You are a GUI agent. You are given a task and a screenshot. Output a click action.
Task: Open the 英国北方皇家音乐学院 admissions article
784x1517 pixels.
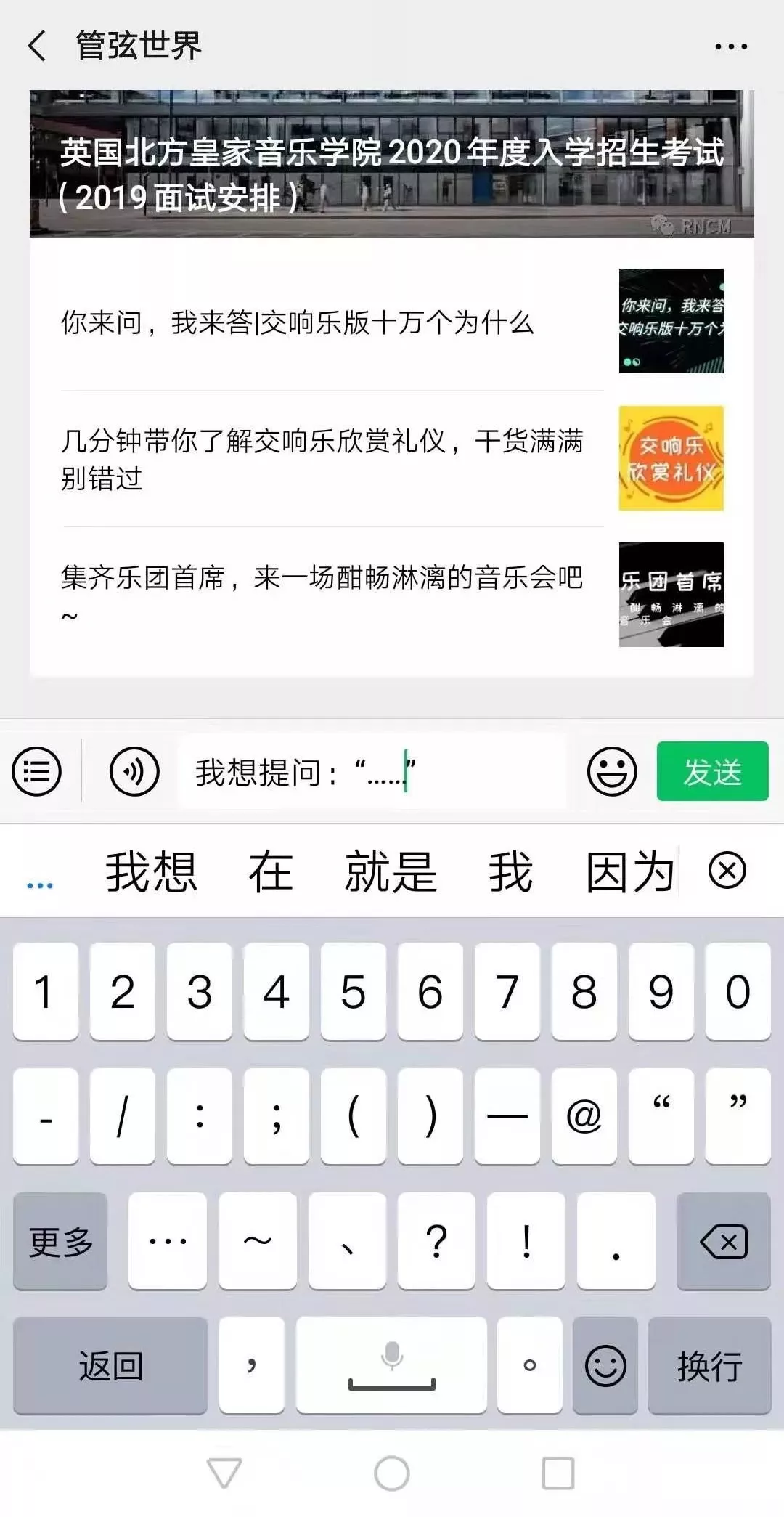391,164
